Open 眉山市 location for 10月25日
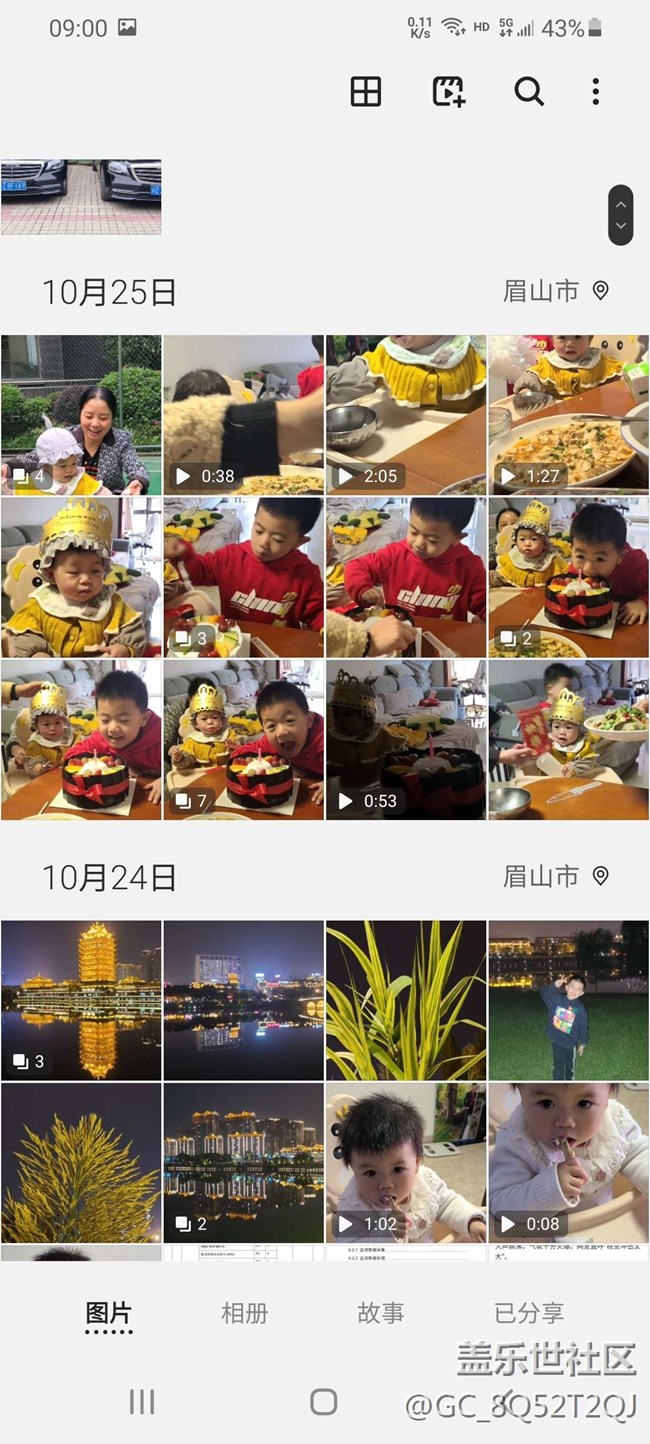This screenshot has width=650, height=1444. (x=556, y=291)
